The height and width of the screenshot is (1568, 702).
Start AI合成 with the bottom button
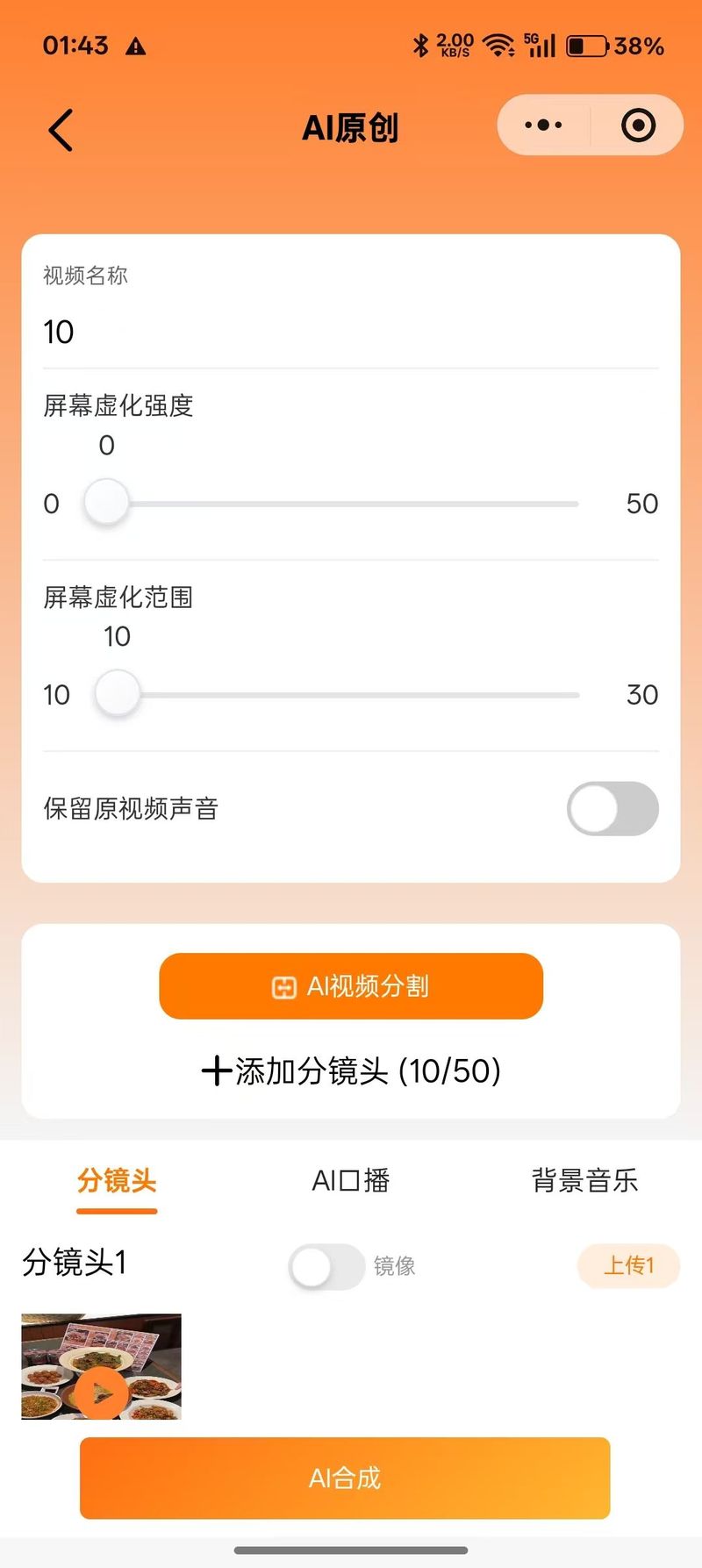[345, 1479]
